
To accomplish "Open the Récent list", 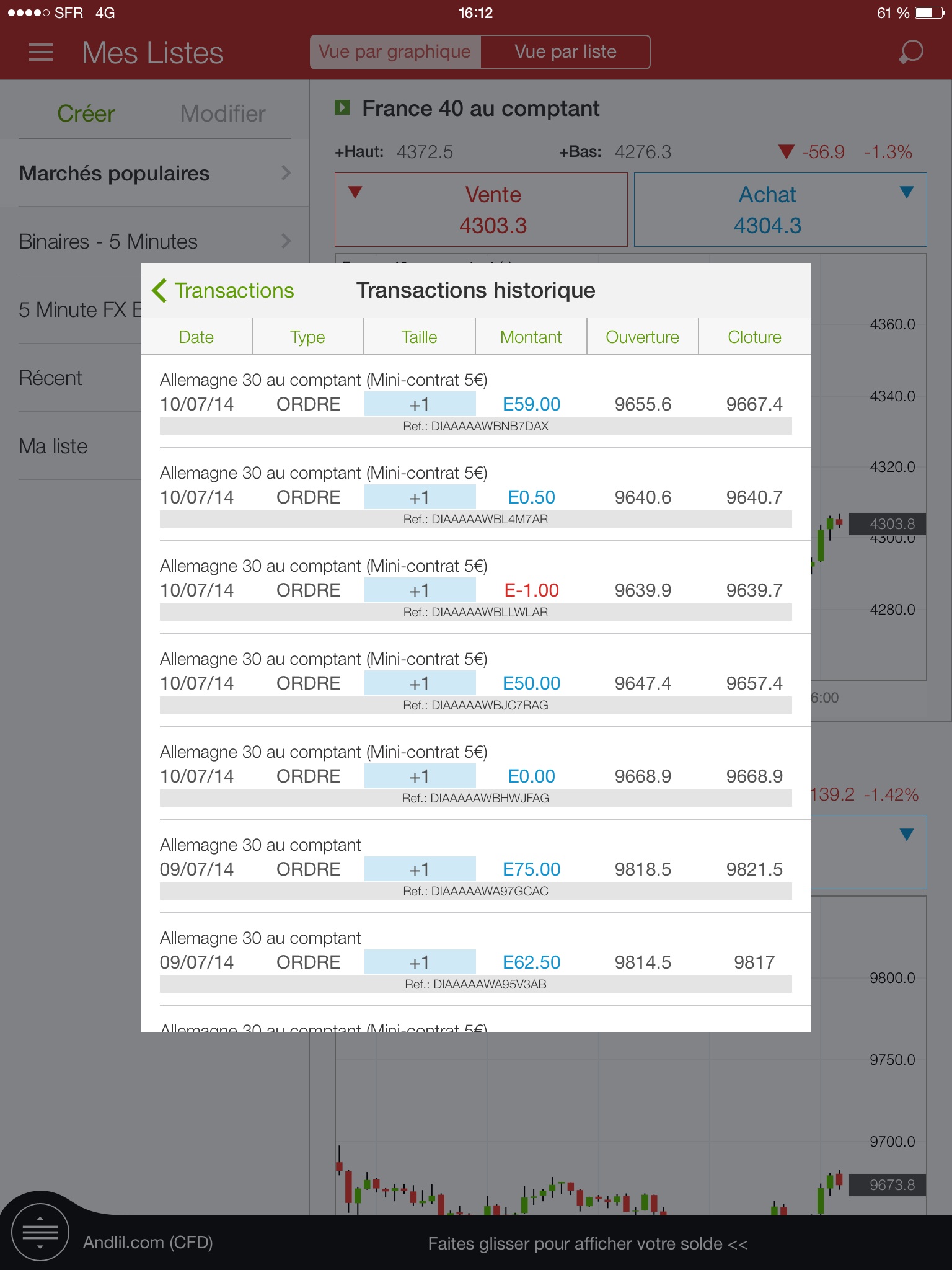I will pyautogui.click(x=74, y=378).
